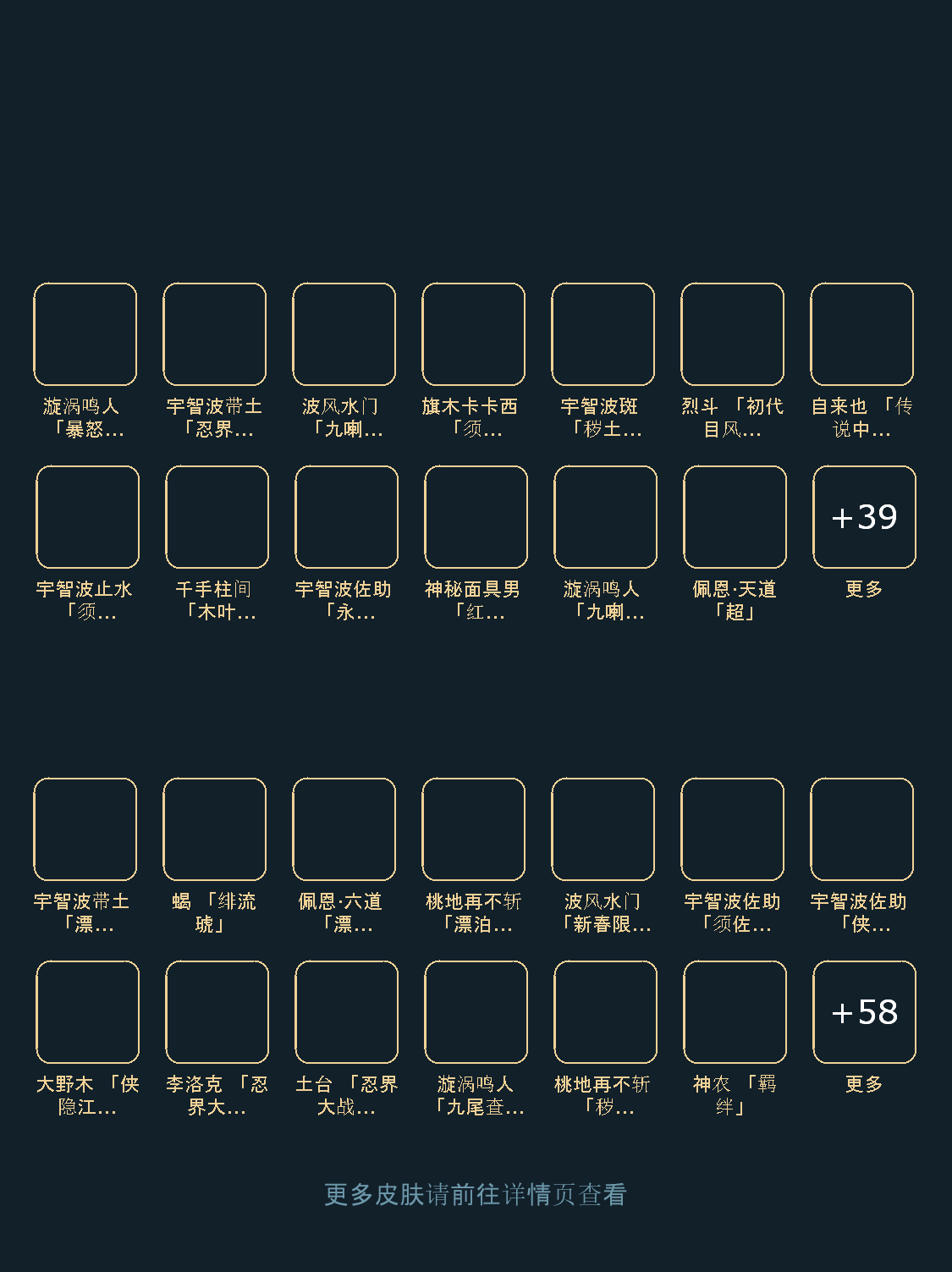The width and height of the screenshot is (952, 1272).
Task: Open 蝎「绯流琥」 skin tile
Action: [214, 829]
